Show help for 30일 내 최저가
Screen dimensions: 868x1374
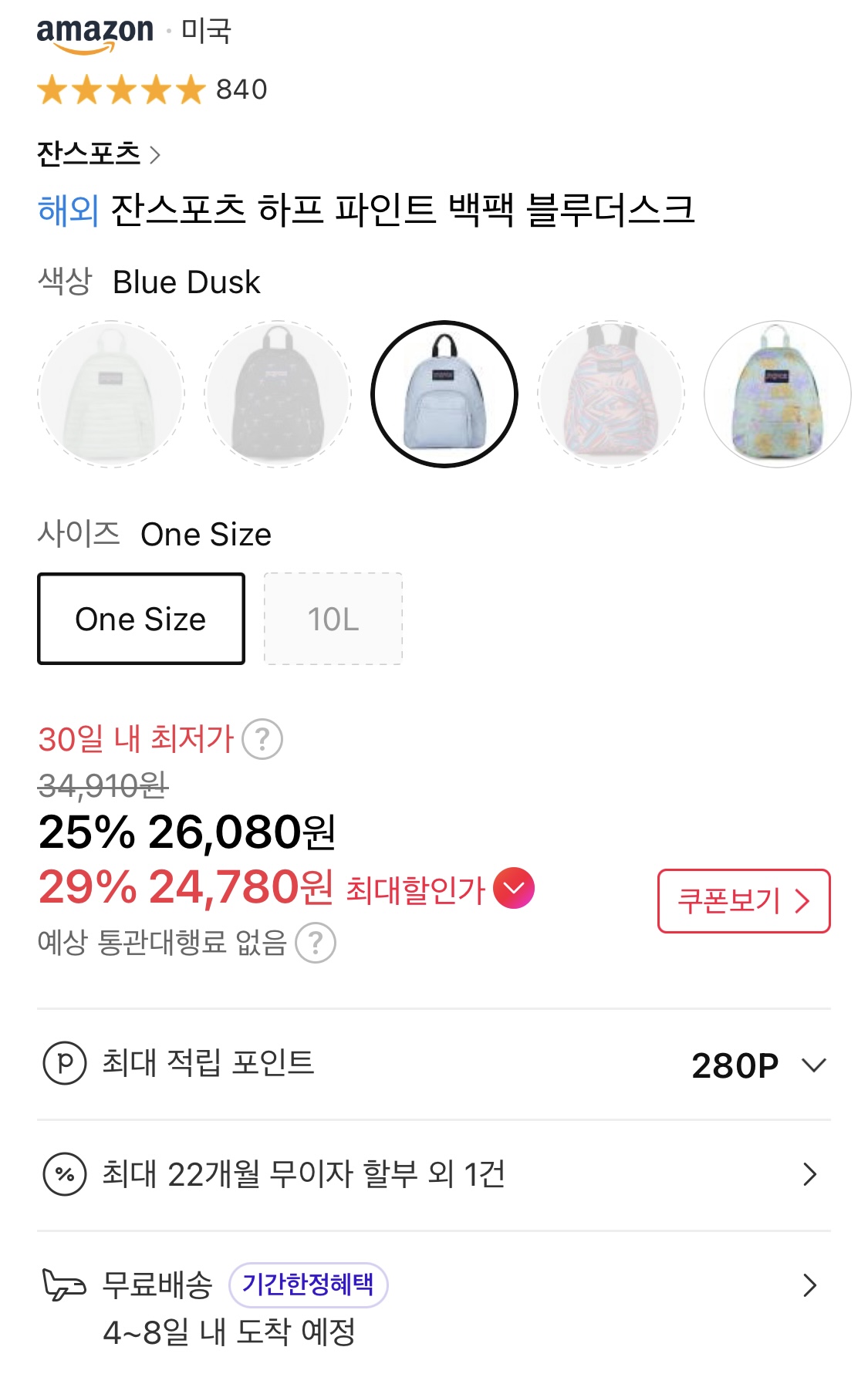(262, 739)
